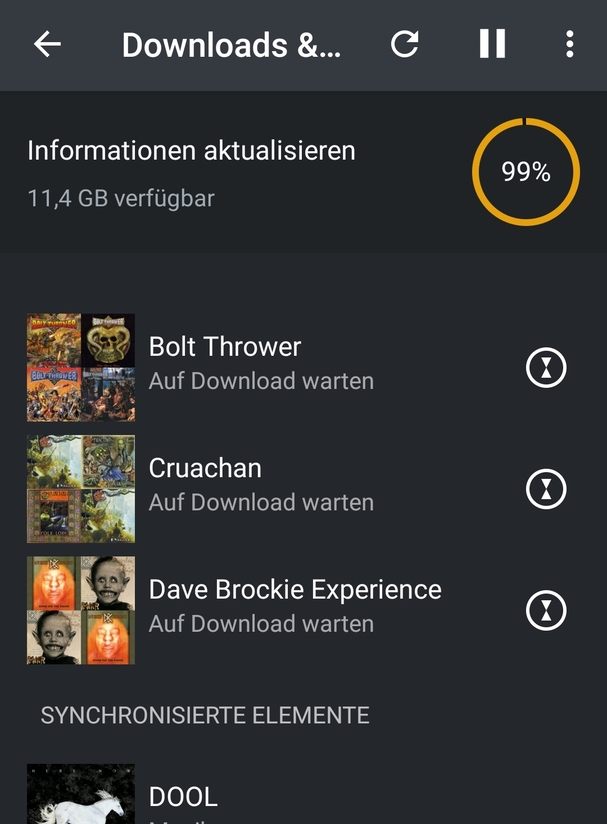Go back using the arrow icon
The image size is (607, 824).
click(x=47, y=44)
